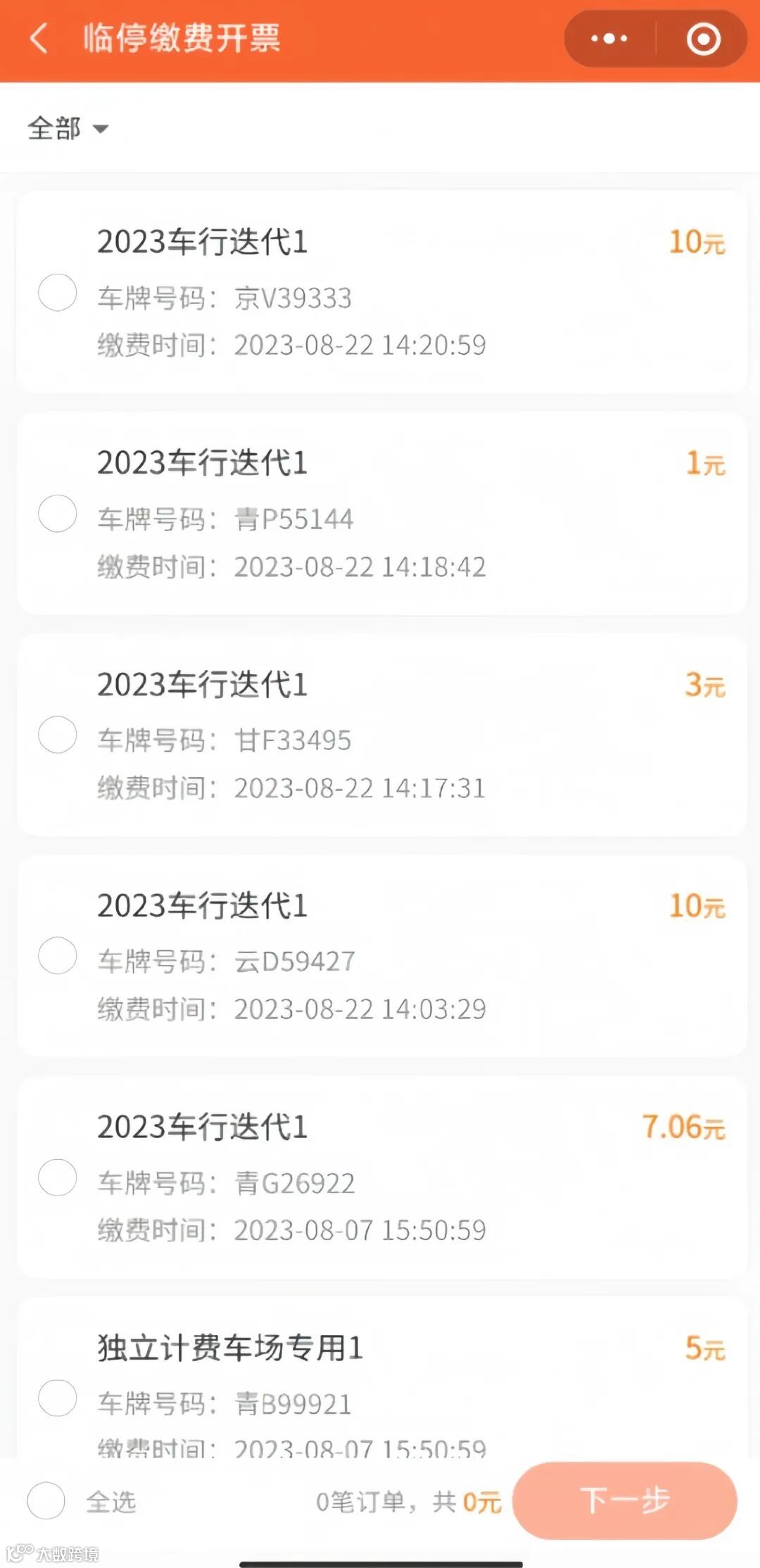The width and height of the screenshot is (760, 1568).
Task: Go back from 临停缴费开票 page
Action: click(x=39, y=39)
